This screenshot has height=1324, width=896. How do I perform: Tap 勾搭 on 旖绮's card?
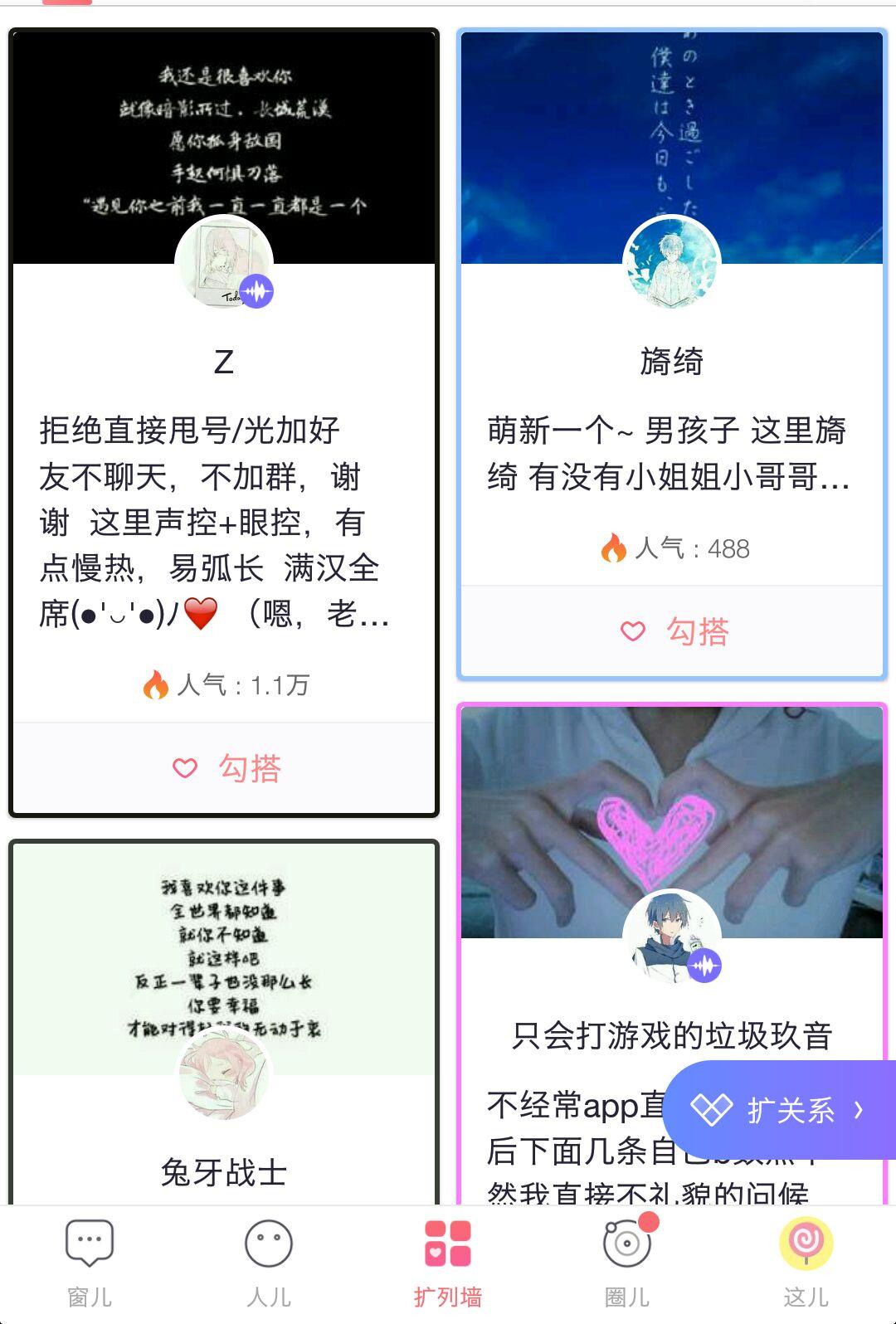[x=699, y=630]
